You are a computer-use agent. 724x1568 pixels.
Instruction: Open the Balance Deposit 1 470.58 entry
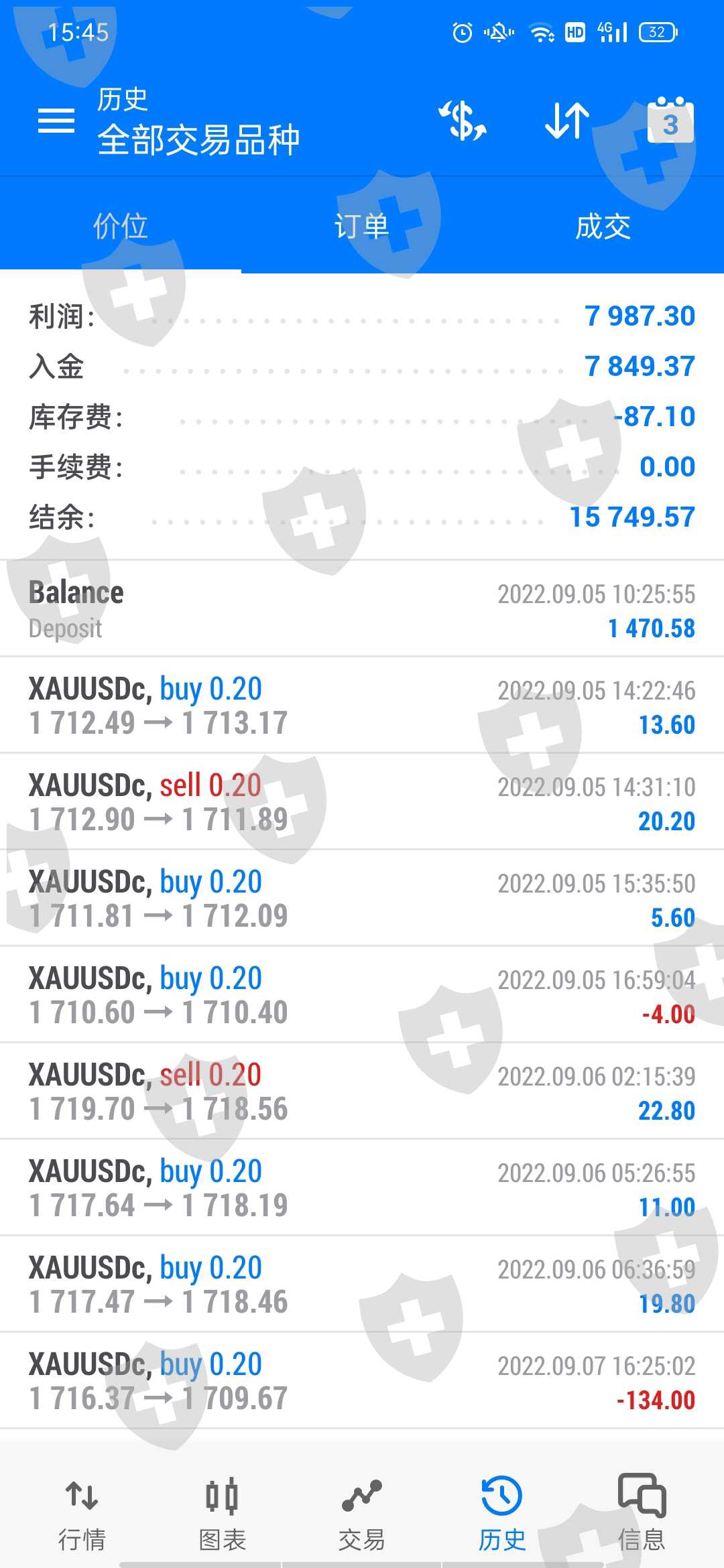[362, 609]
